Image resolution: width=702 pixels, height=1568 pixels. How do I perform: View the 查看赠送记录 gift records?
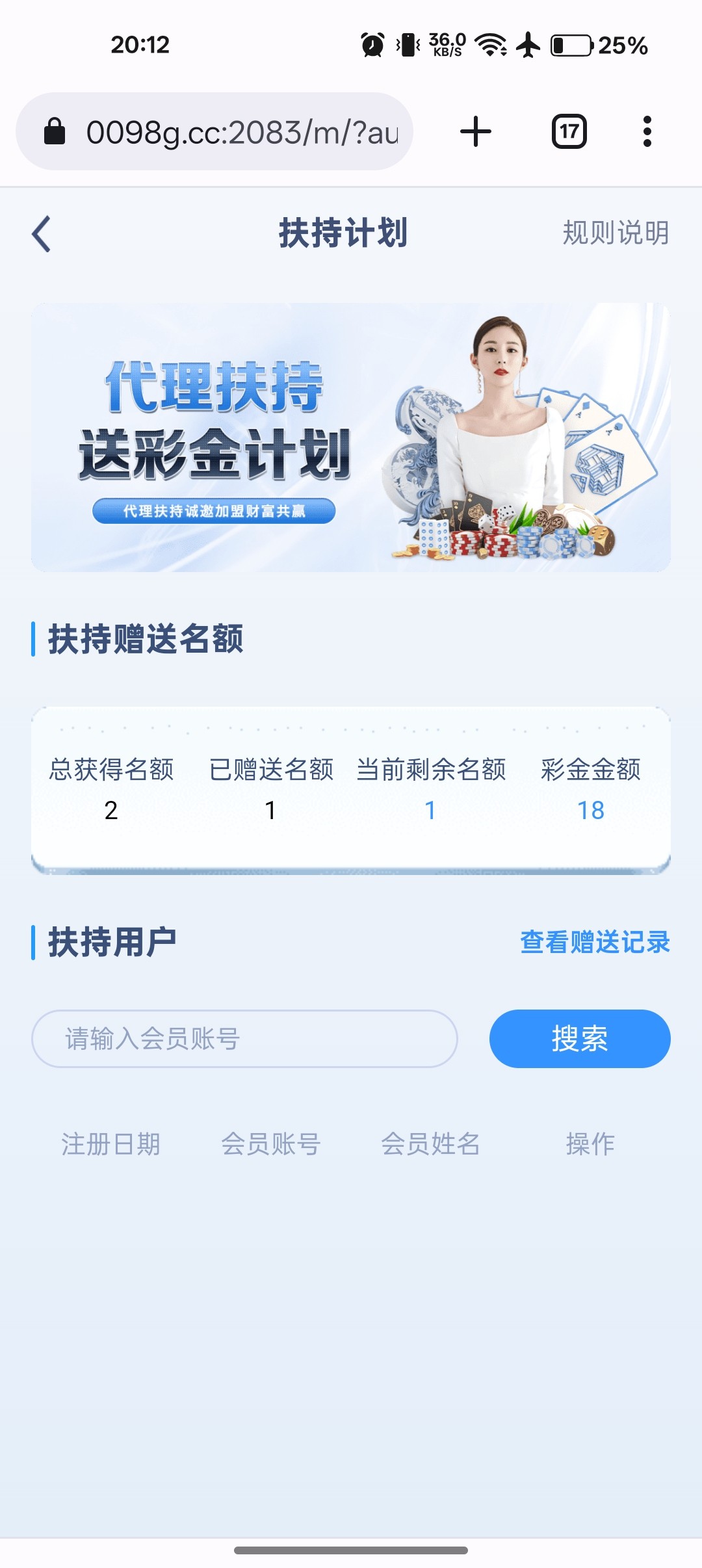[x=595, y=942]
